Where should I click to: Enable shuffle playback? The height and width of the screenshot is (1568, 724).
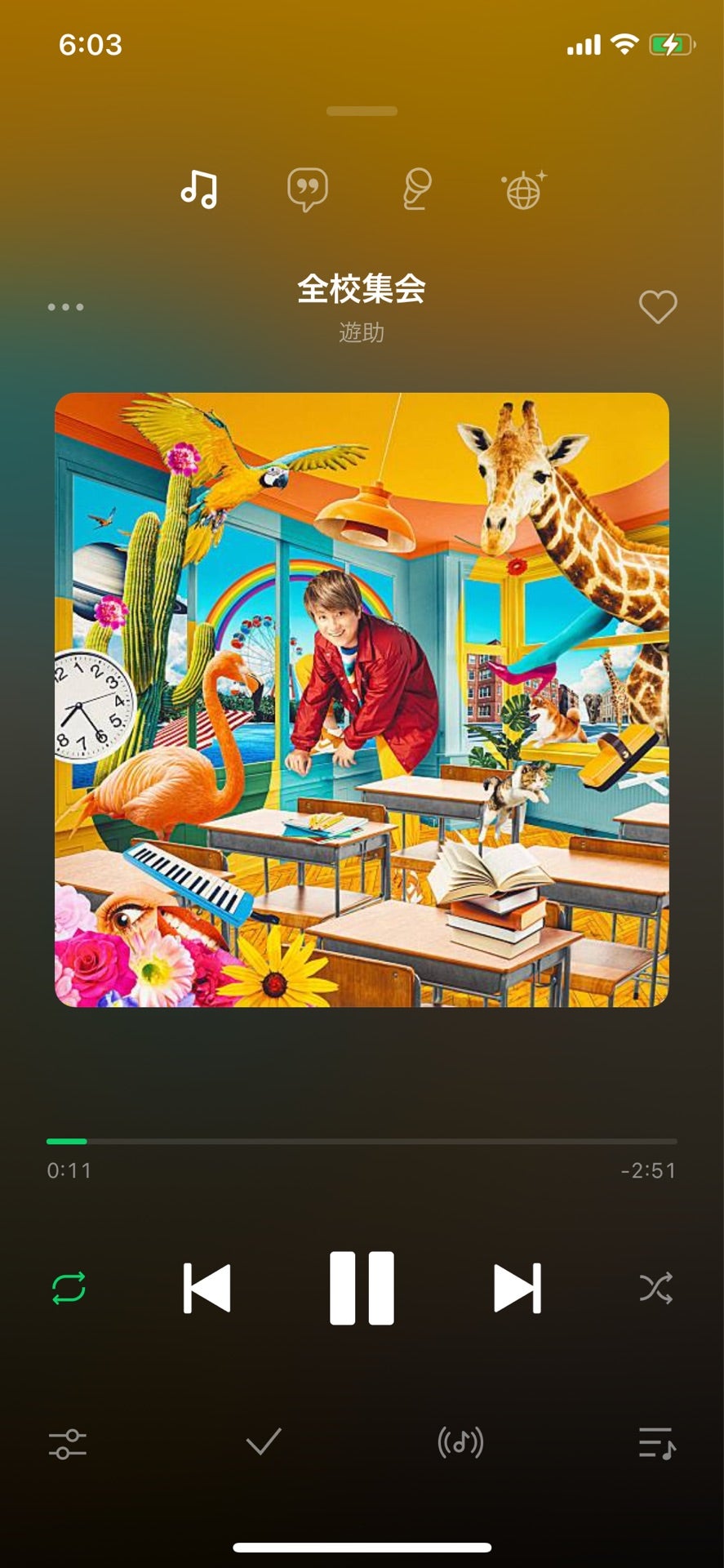655,1288
